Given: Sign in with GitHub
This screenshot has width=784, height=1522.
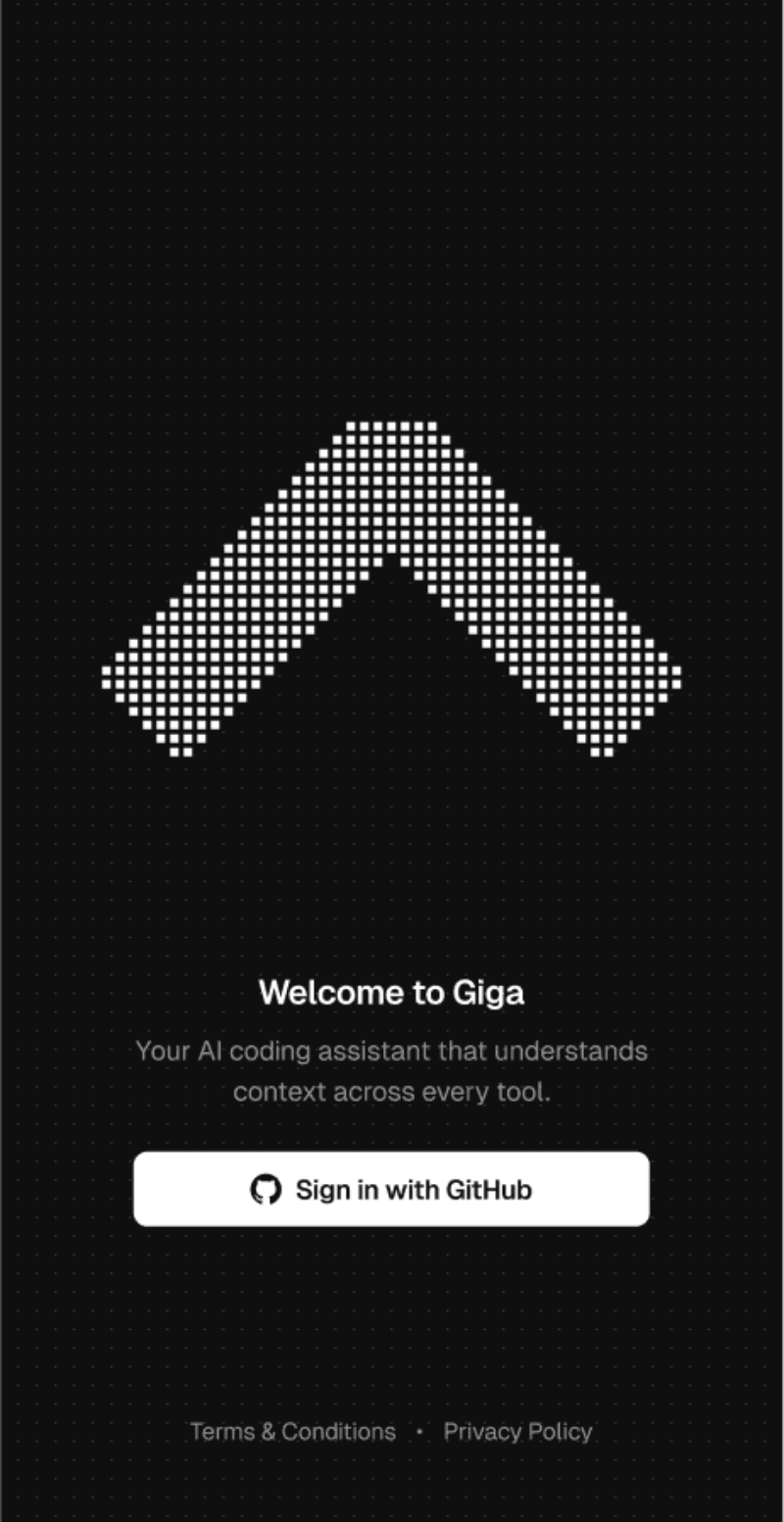Looking at the screenshot, I should 391,1189.
